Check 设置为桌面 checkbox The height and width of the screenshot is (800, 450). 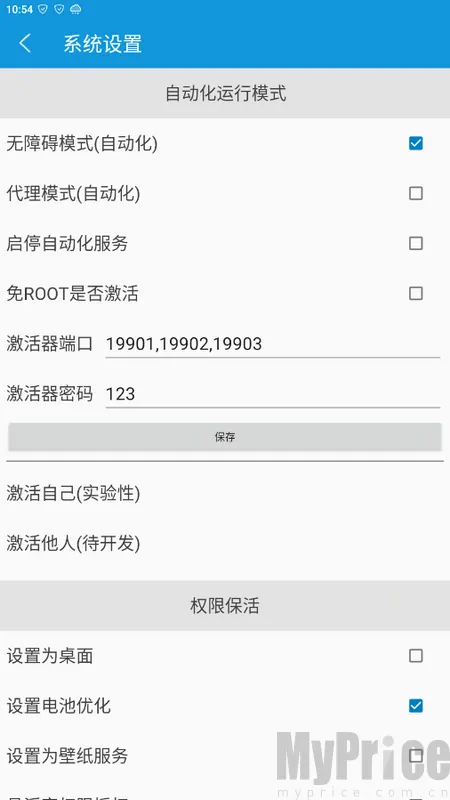(416, 656)
